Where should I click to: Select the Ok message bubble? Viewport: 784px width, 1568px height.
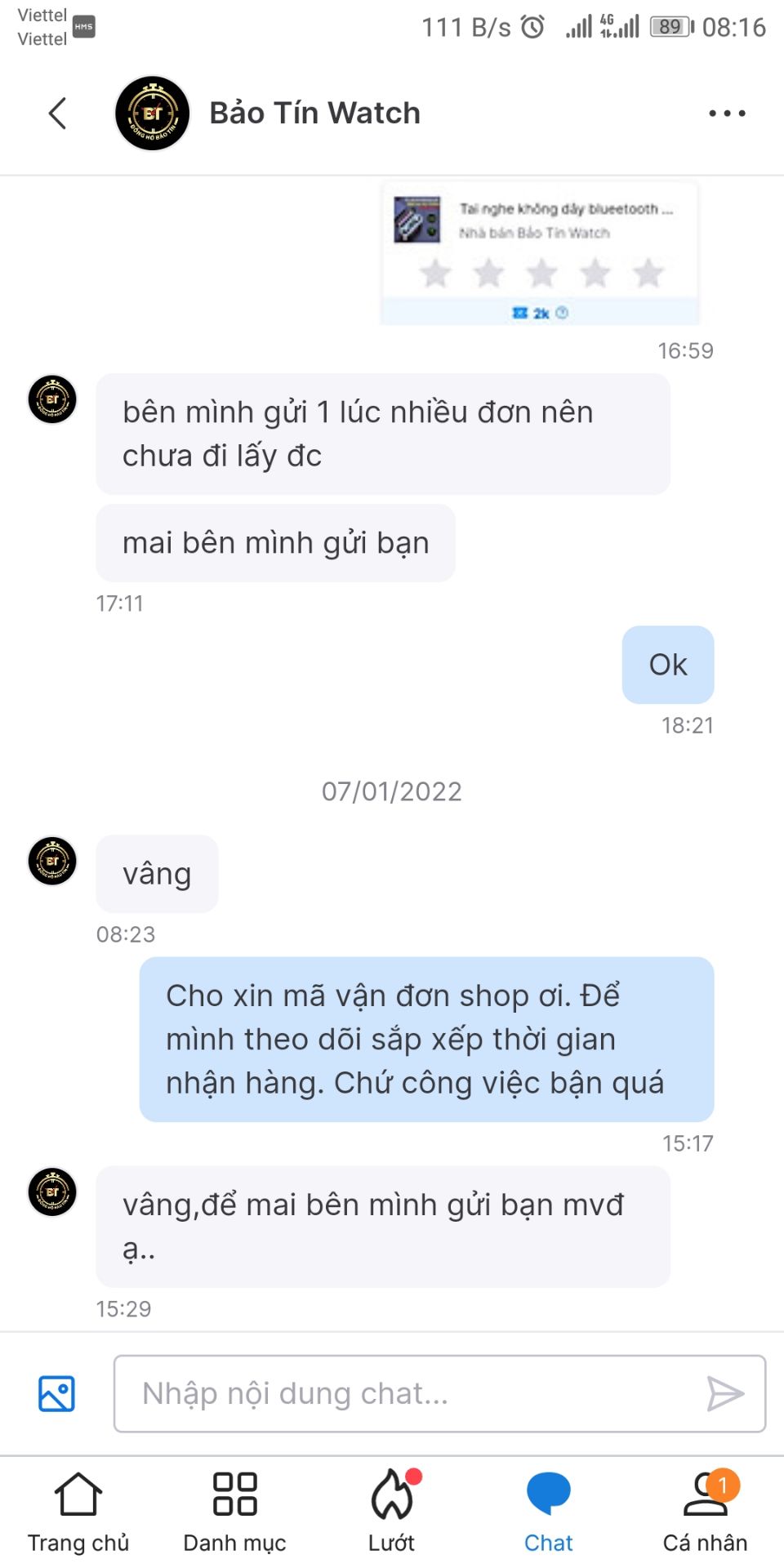668,666
